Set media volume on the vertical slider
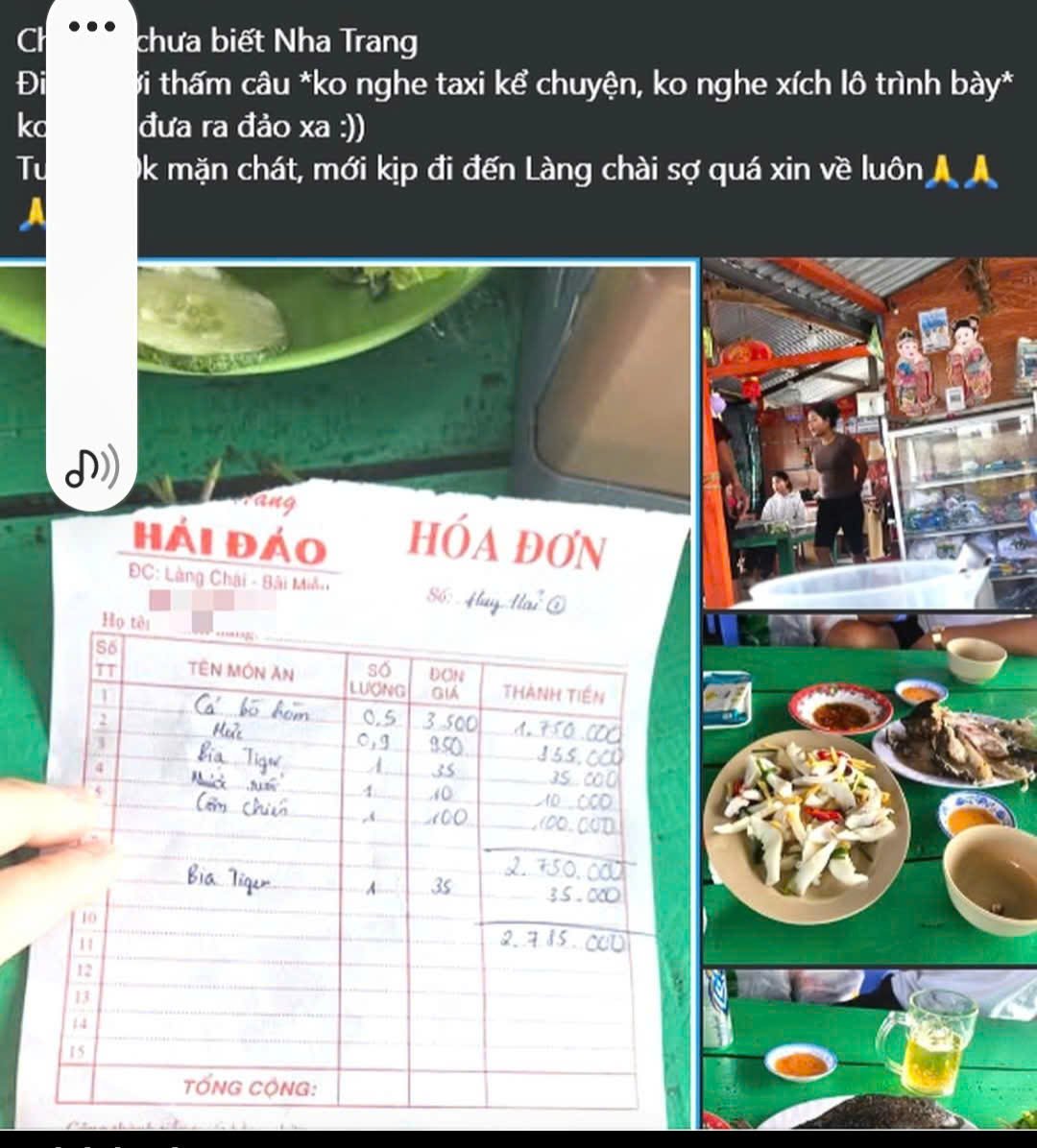This screenshot has height=1148, width=1037. coord(92,240)
